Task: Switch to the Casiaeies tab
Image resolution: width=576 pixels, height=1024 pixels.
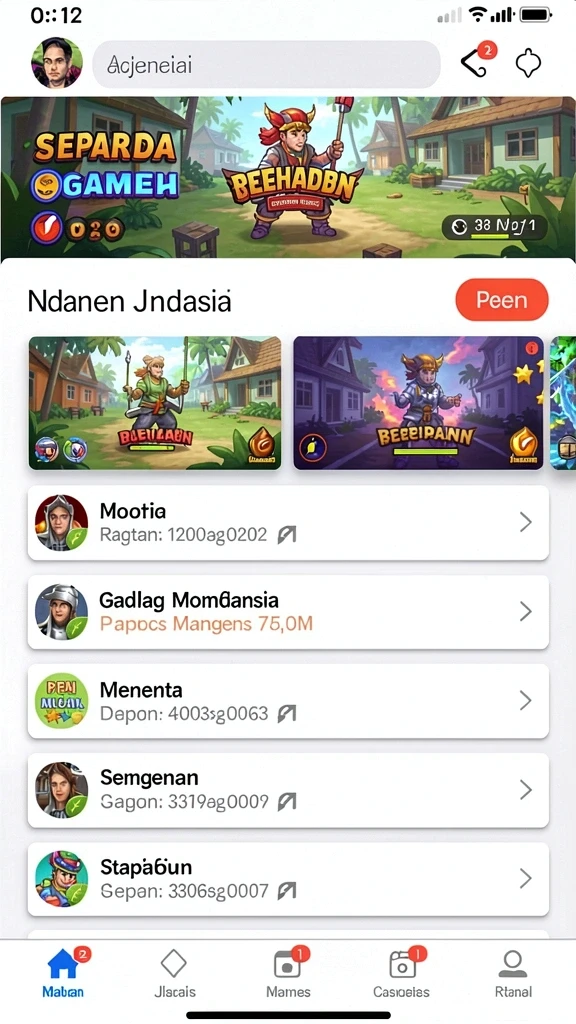Action: (402, 973)
